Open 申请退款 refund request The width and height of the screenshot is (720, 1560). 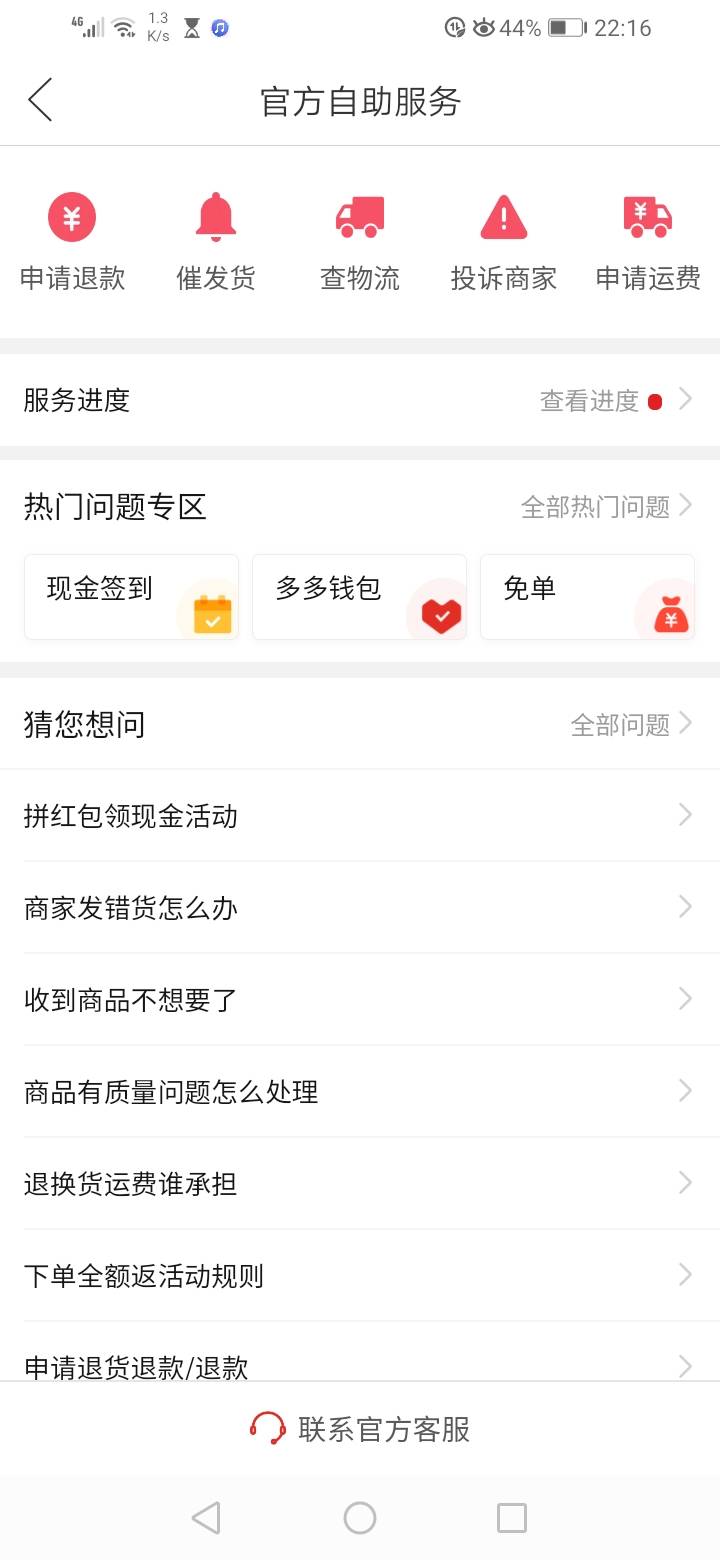click(x=72, y=242)
